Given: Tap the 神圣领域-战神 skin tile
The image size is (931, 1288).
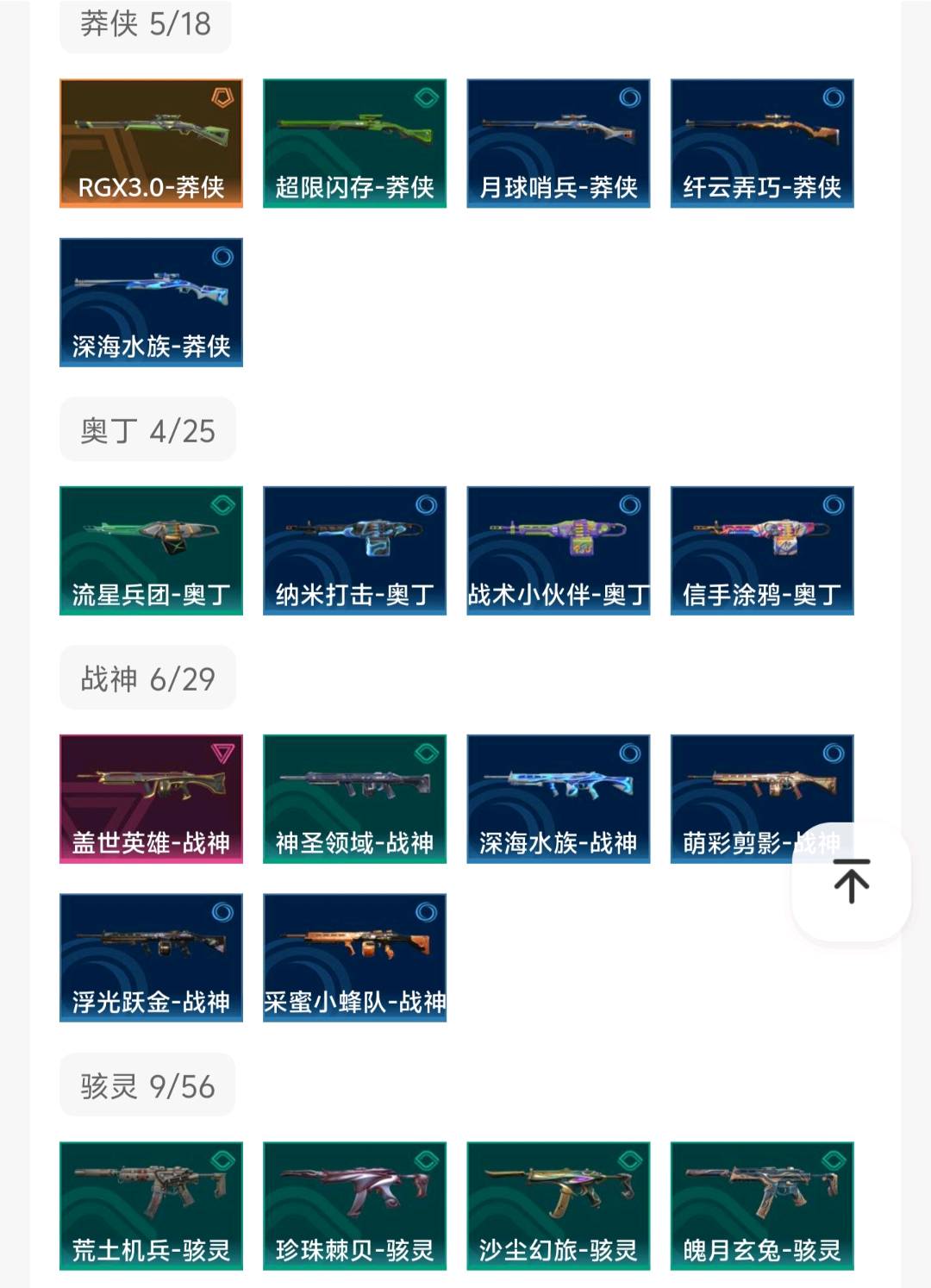Looking at the screenshot, I should [x=354, y=798].
